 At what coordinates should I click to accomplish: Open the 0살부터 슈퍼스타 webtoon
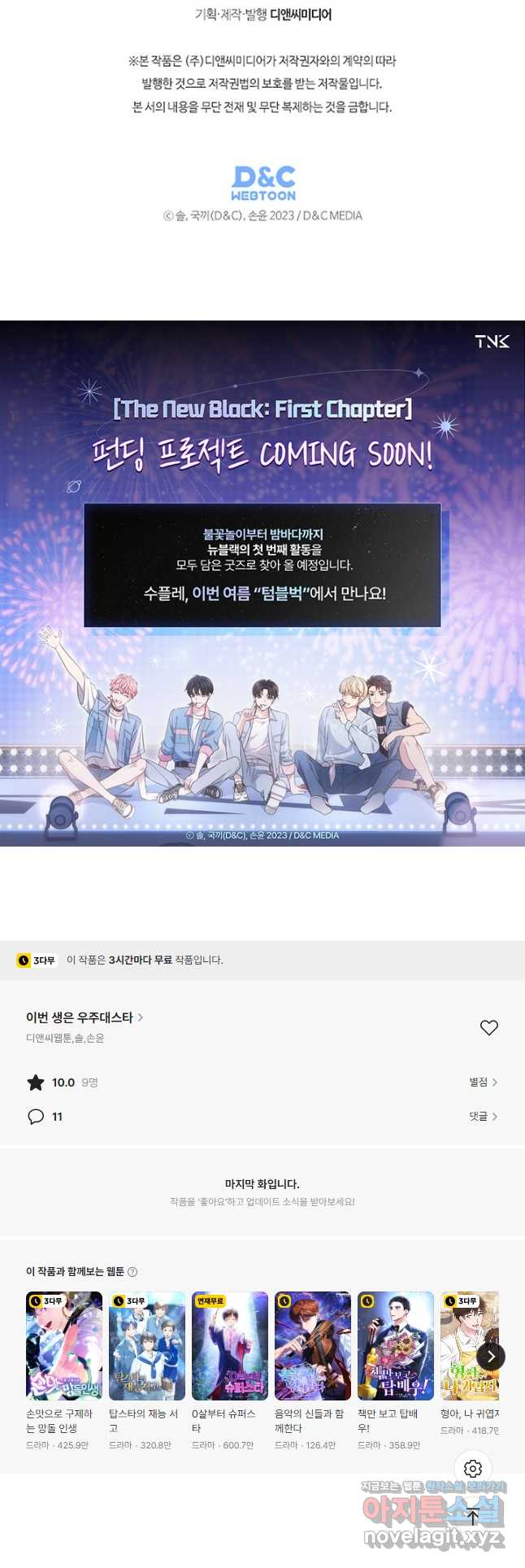point(230,1345)
